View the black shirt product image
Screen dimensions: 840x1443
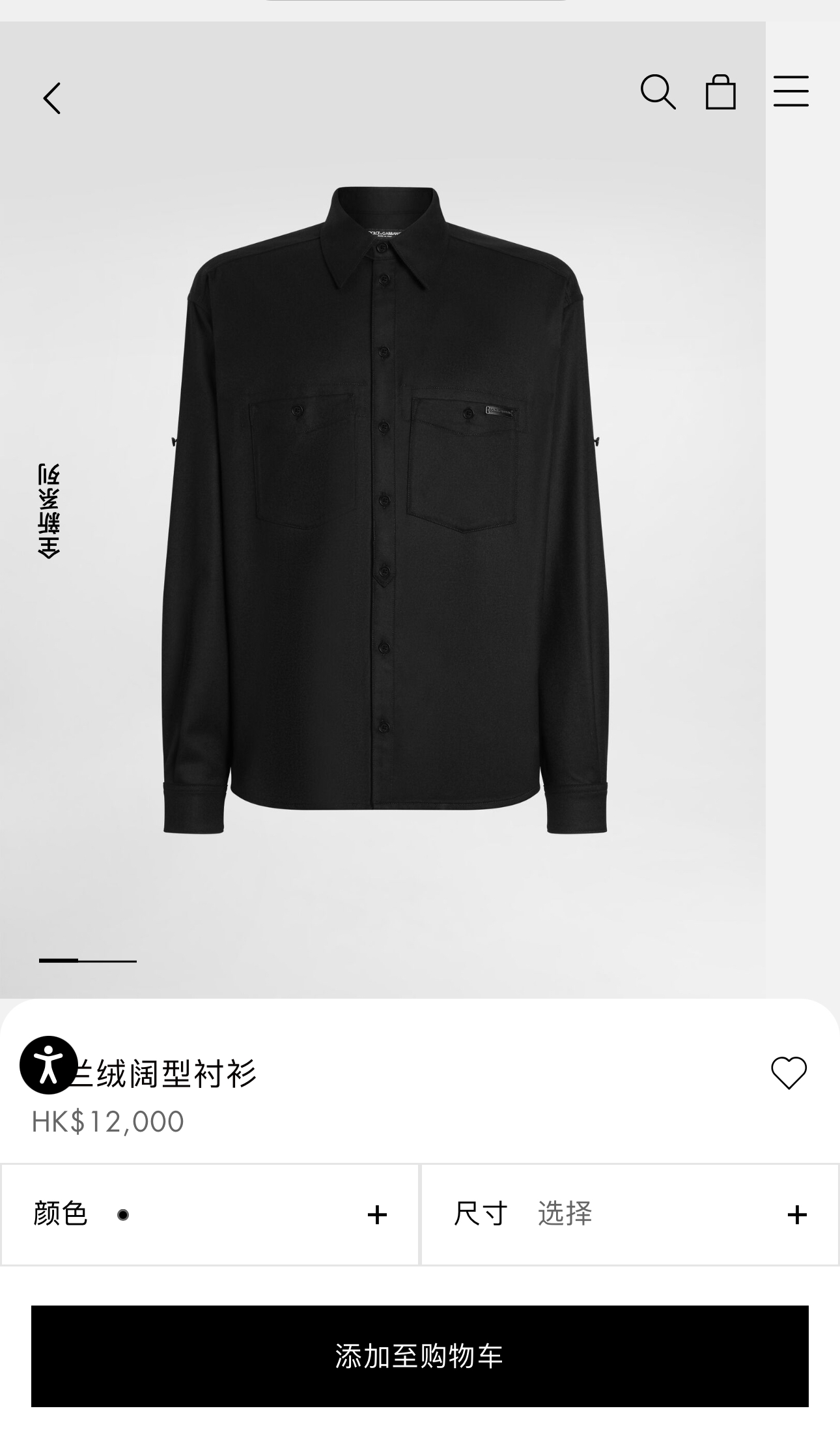point(384,508)
